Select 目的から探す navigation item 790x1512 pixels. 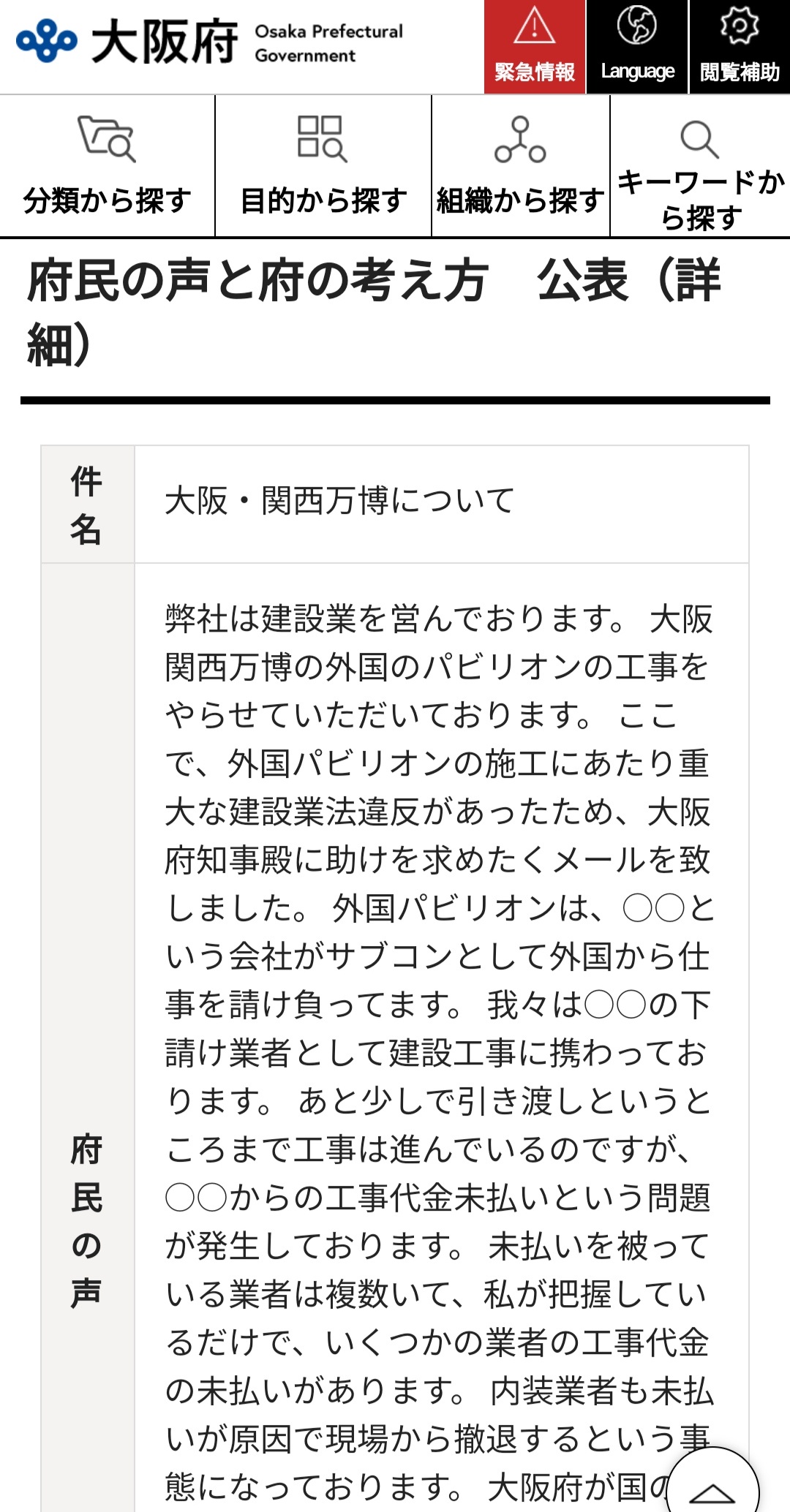coord(323,167)
